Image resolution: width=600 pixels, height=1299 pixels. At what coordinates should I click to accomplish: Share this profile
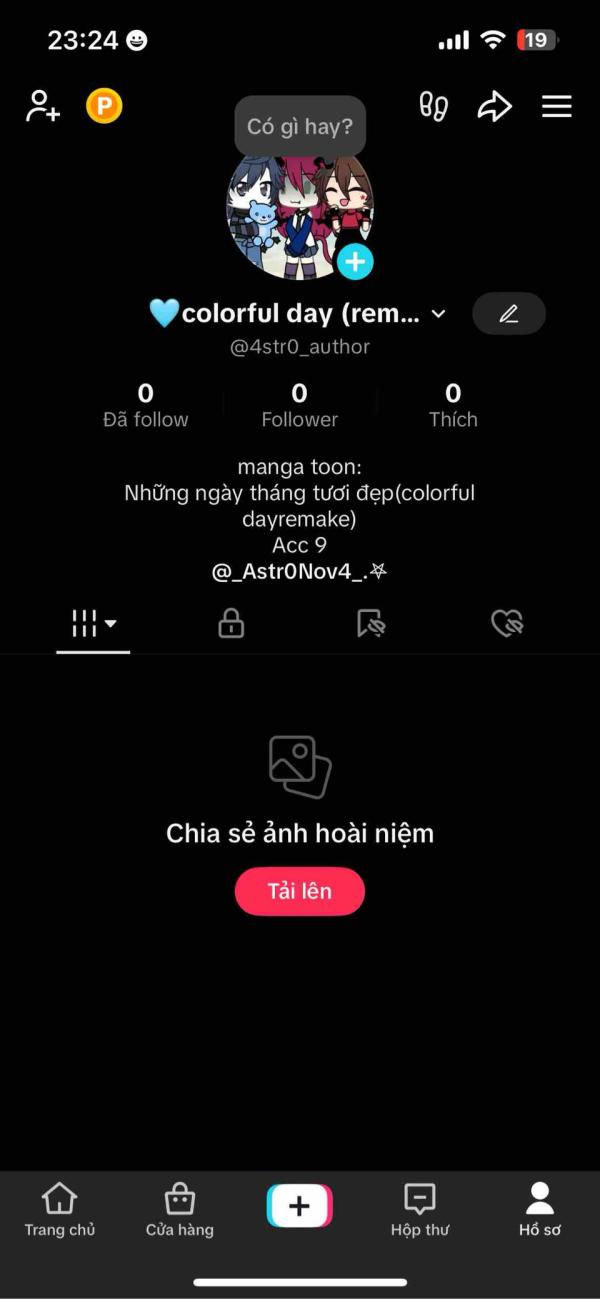point(494,106)
